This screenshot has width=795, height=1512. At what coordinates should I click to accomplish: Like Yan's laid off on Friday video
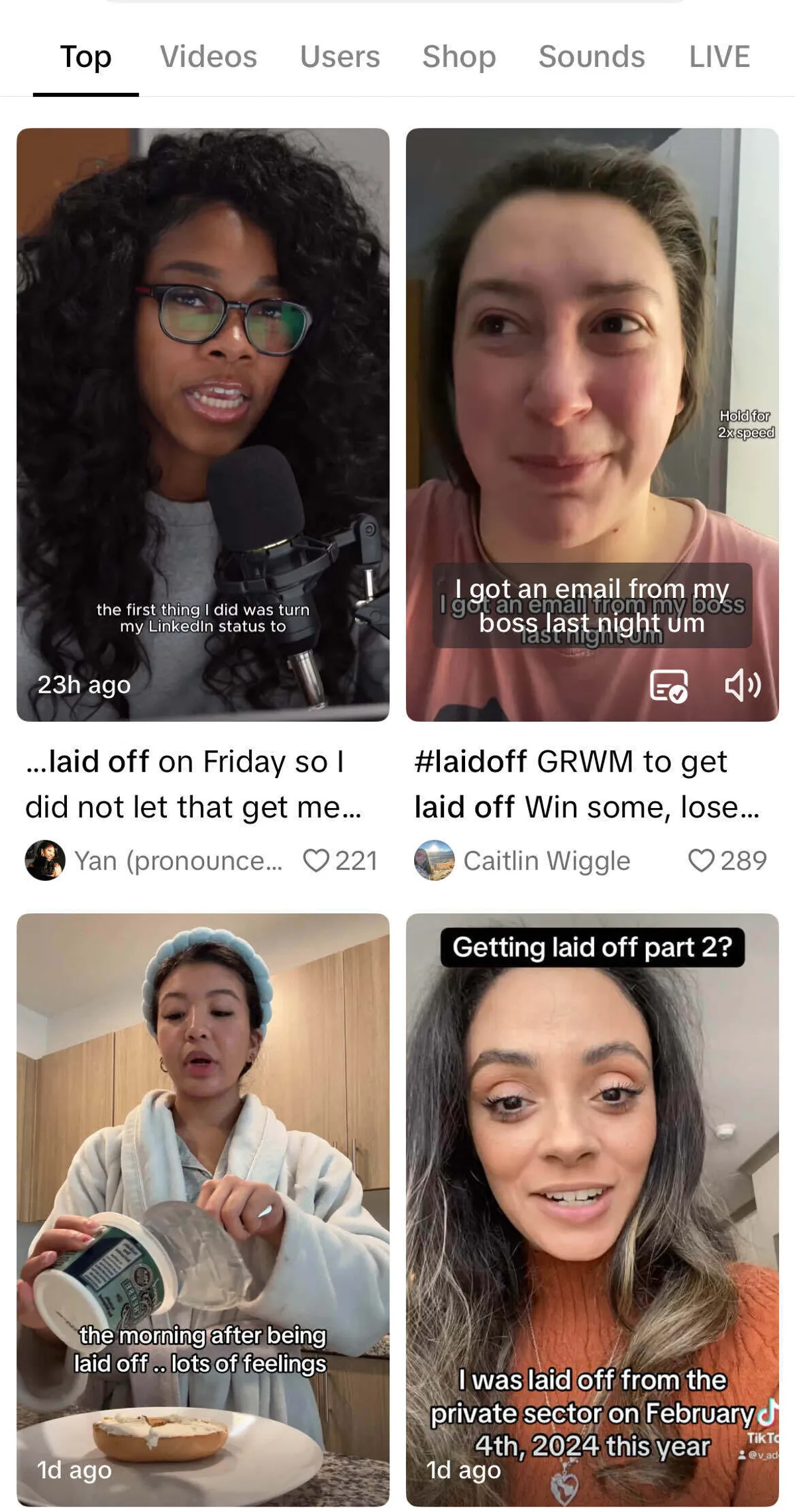[x=317, y=860]
